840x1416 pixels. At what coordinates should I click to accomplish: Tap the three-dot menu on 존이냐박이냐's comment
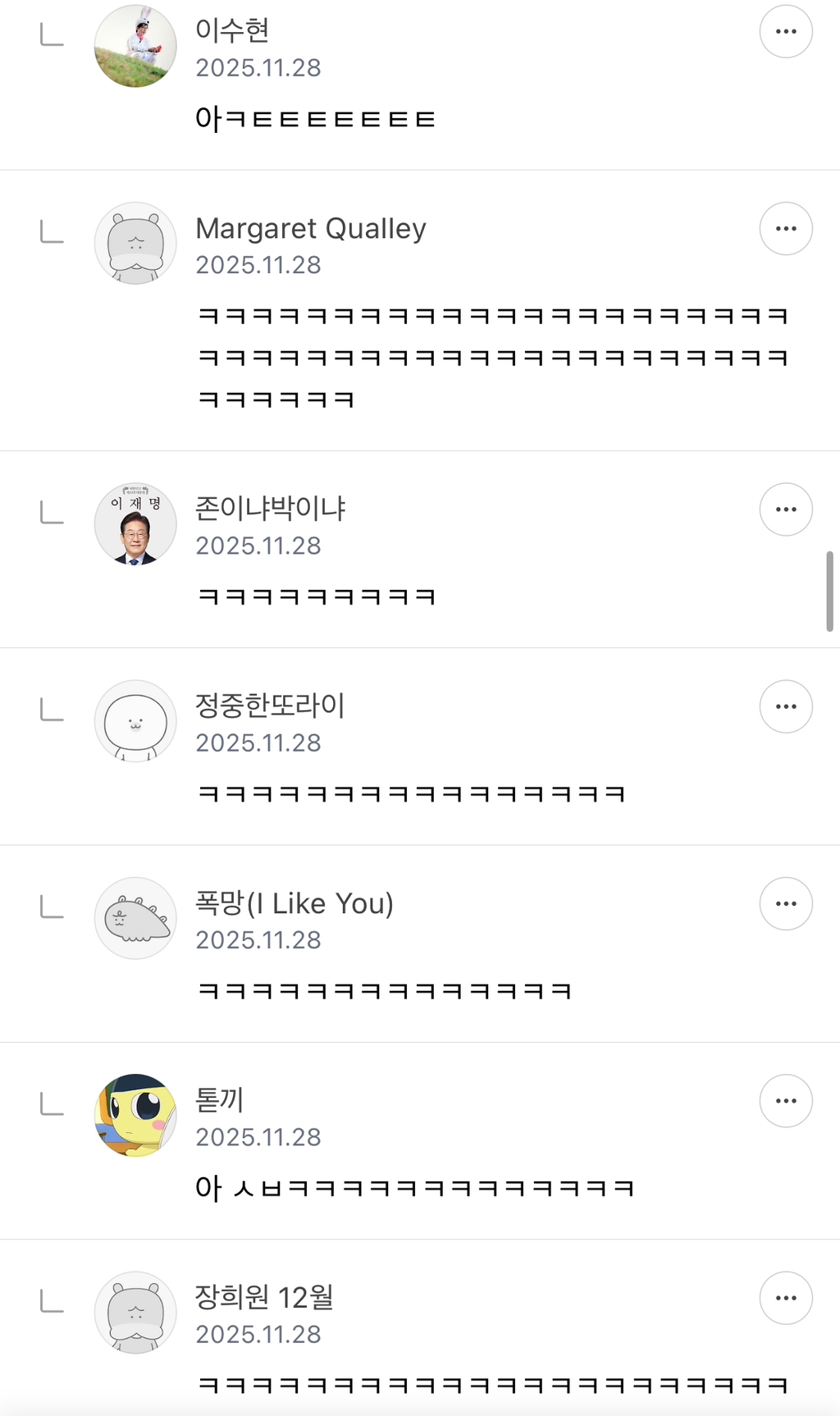pos(786,509)
